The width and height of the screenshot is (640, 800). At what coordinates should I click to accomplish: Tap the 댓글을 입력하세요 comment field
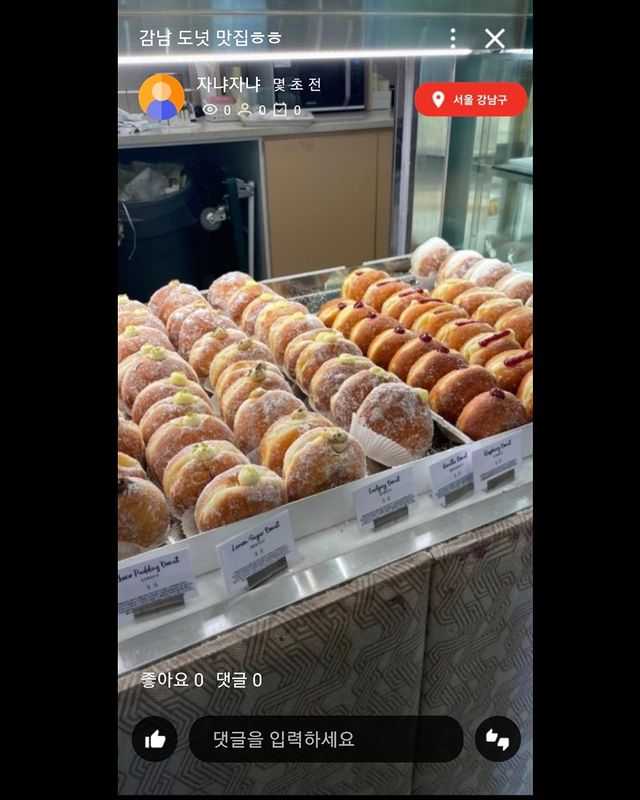(325, 739)
